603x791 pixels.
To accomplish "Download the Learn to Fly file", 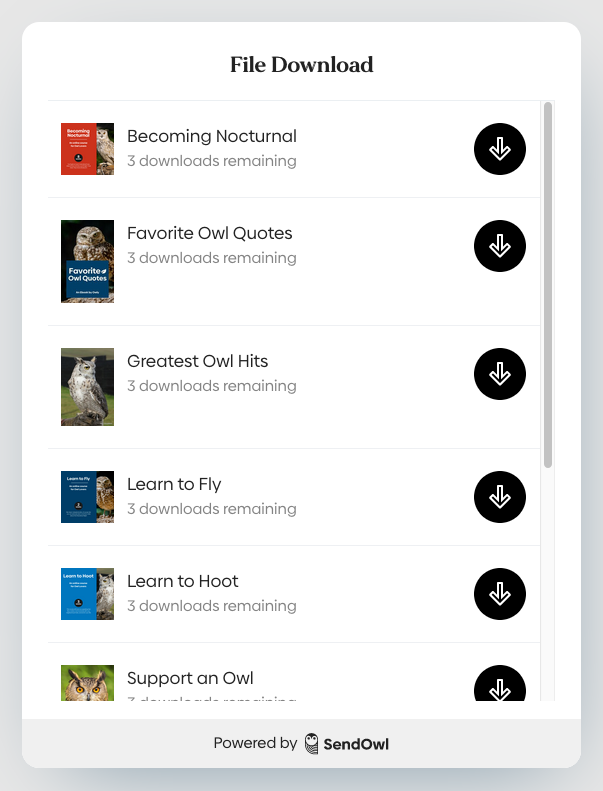I will click(499, 497).
